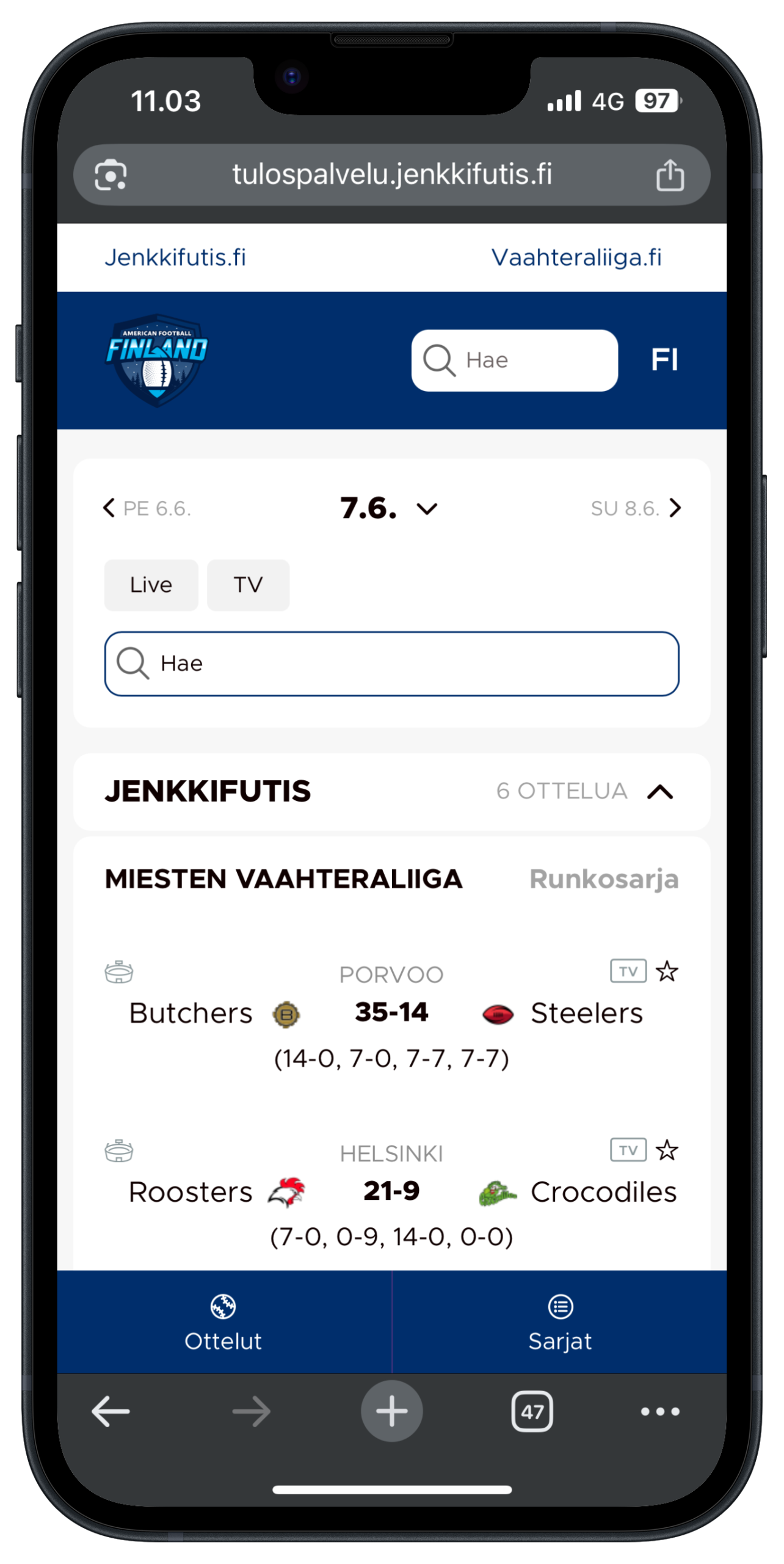The image size is (784, 1564).
Task: Switch to the Ottelut tab
Action: tap(223, 1323)
